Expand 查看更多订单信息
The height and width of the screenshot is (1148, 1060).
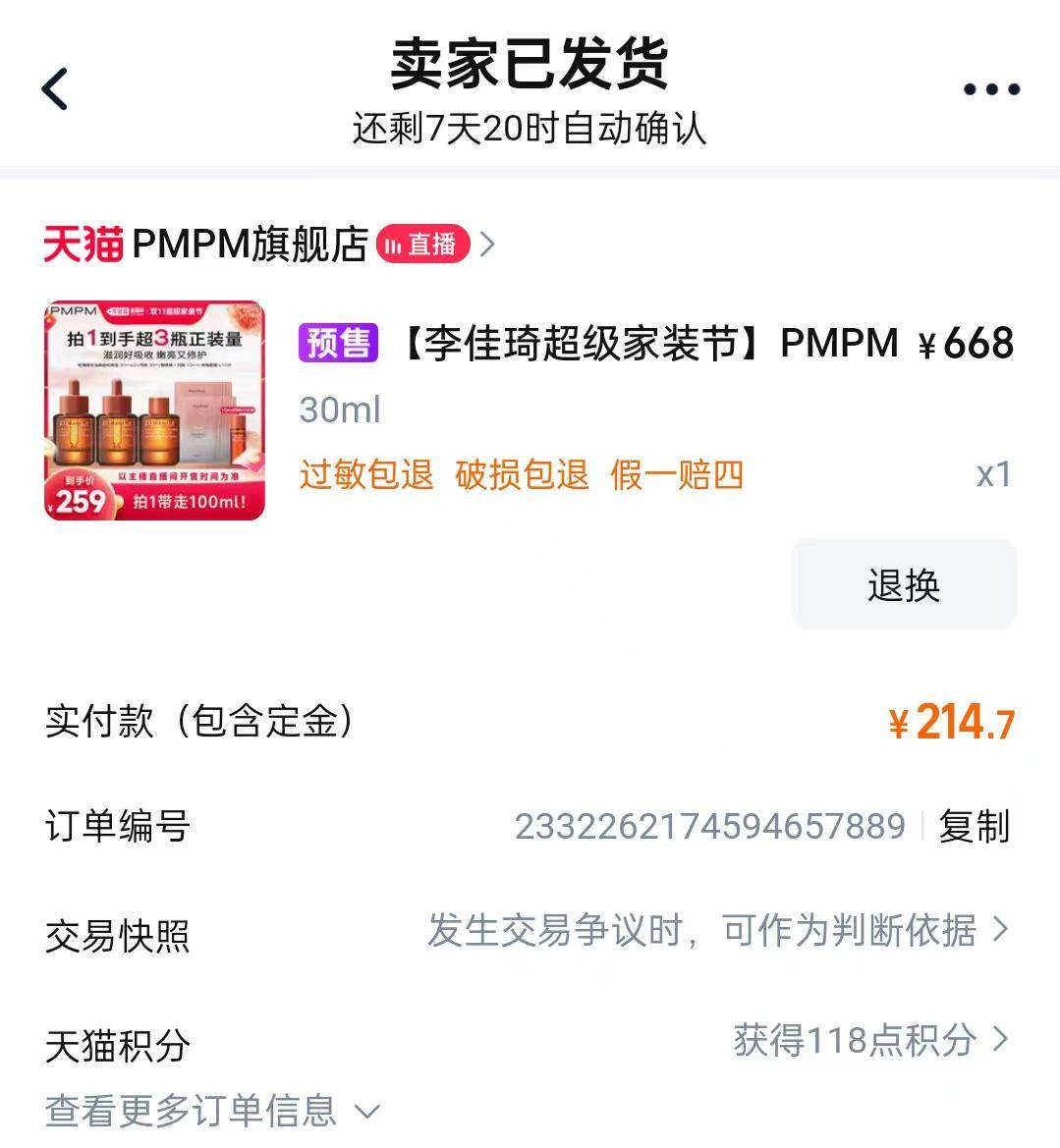[211, 1111]
